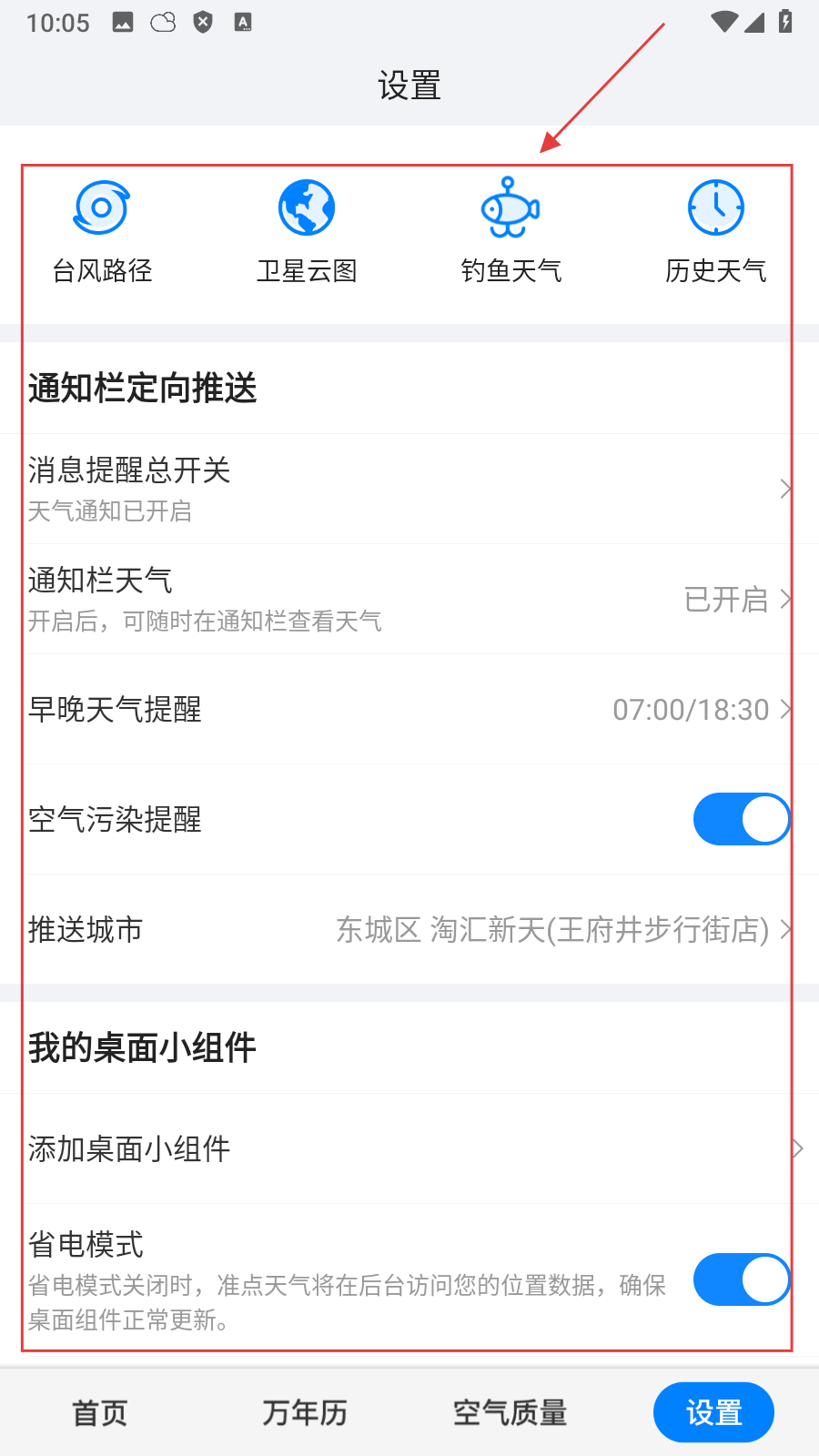Select the 设置 tab in bottom bar
The height and width of the screenshot is (1456, 819).
click(x=713, y=1412)
